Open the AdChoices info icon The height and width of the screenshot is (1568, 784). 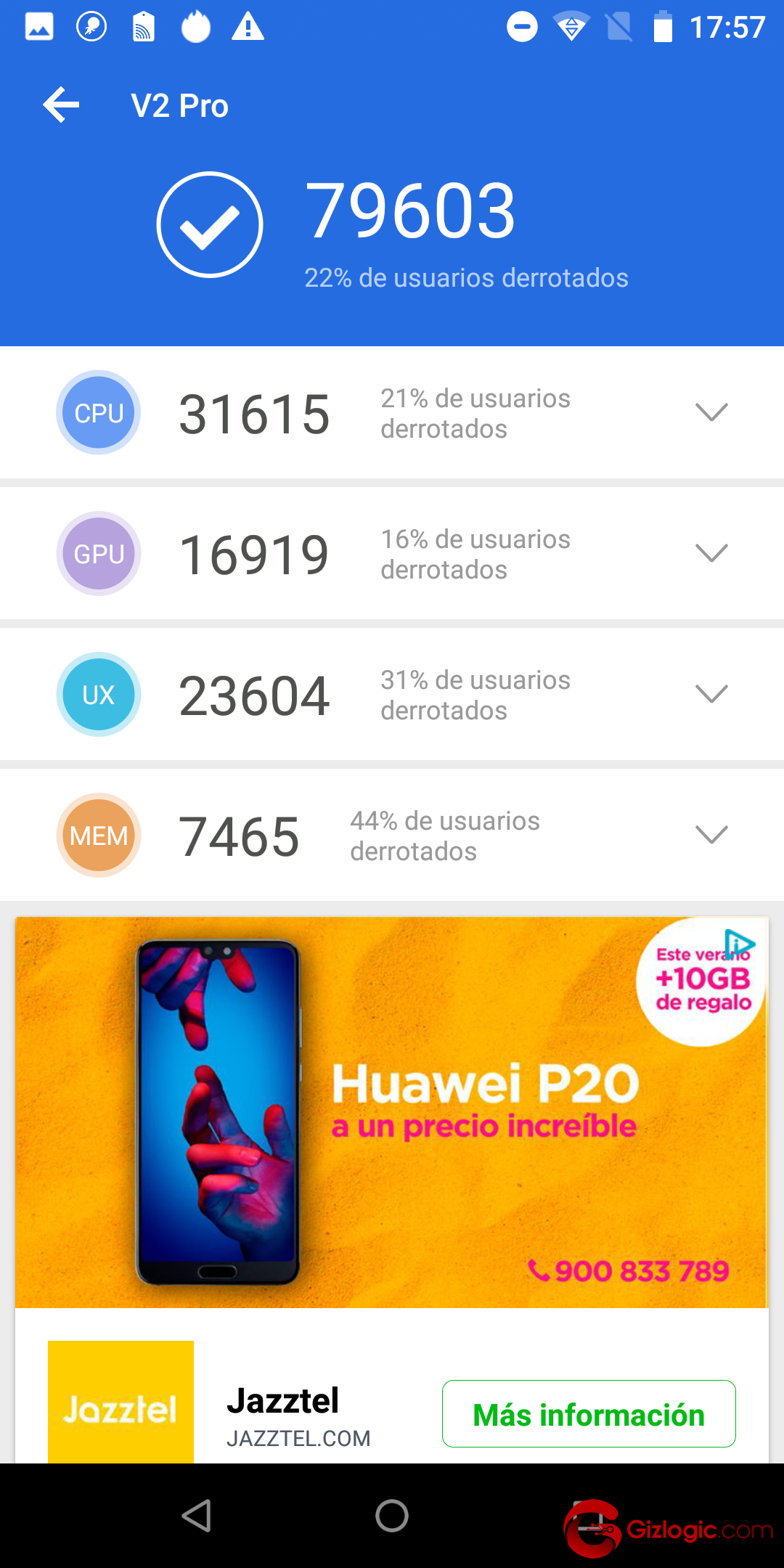(740, 944)
